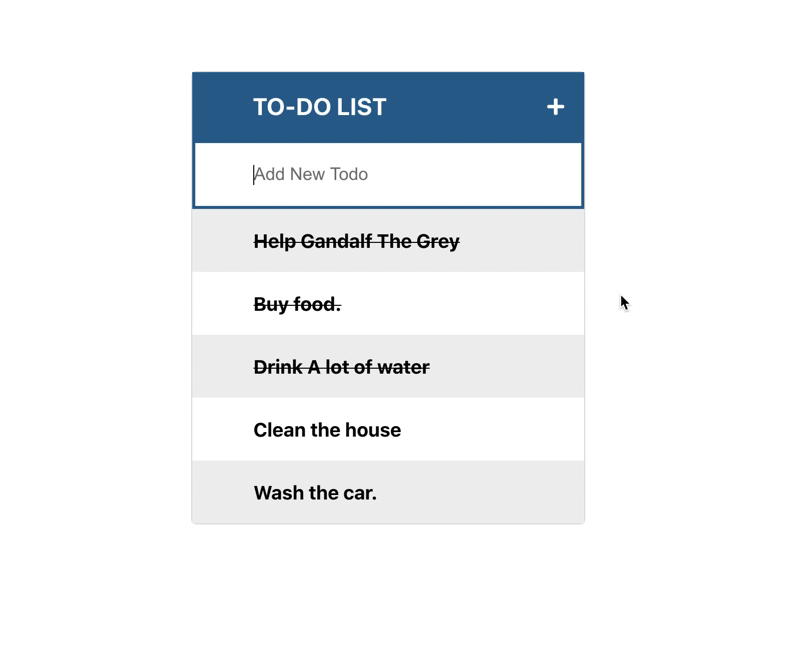
Task: Unmark Drink A lot of water
Action: 341,367
